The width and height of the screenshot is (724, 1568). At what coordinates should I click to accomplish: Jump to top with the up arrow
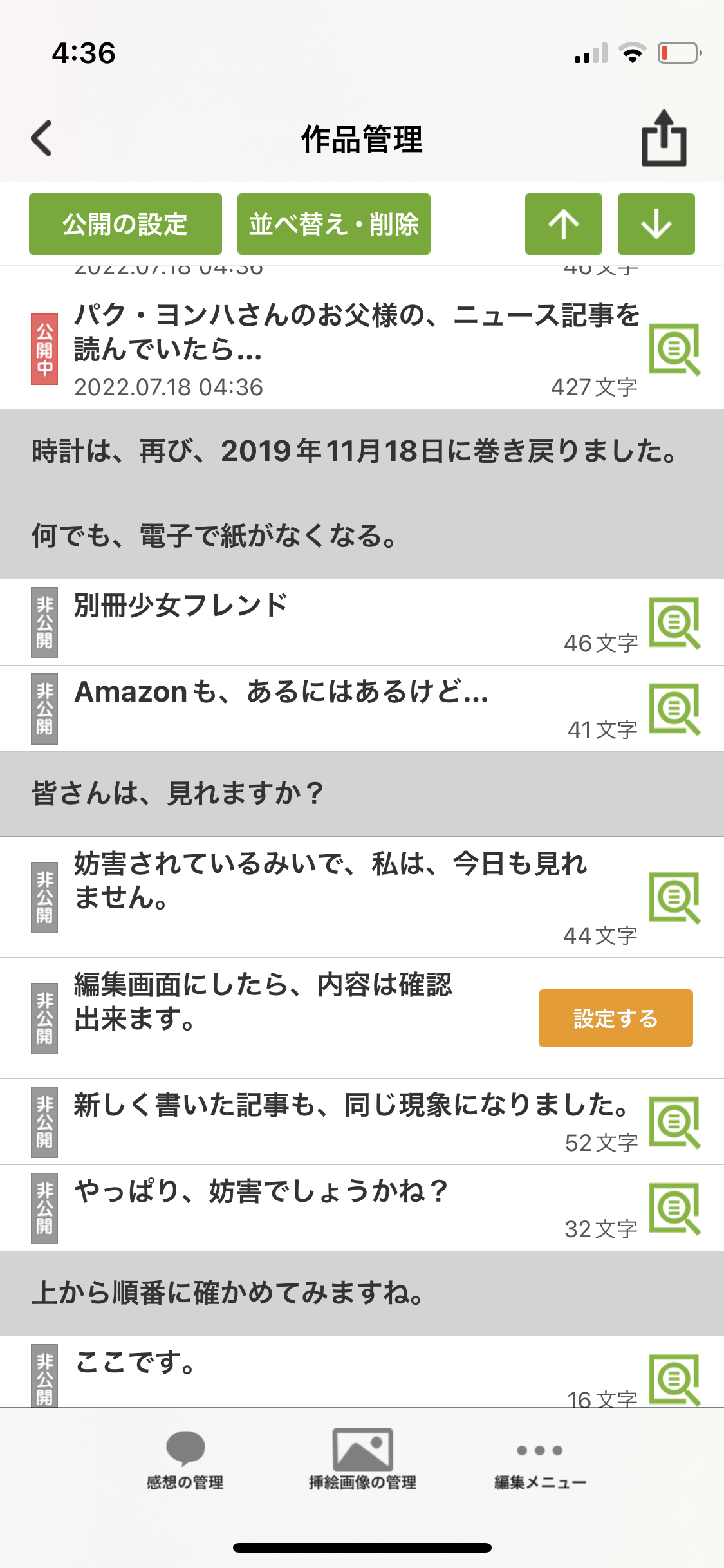tap(563, 224)
